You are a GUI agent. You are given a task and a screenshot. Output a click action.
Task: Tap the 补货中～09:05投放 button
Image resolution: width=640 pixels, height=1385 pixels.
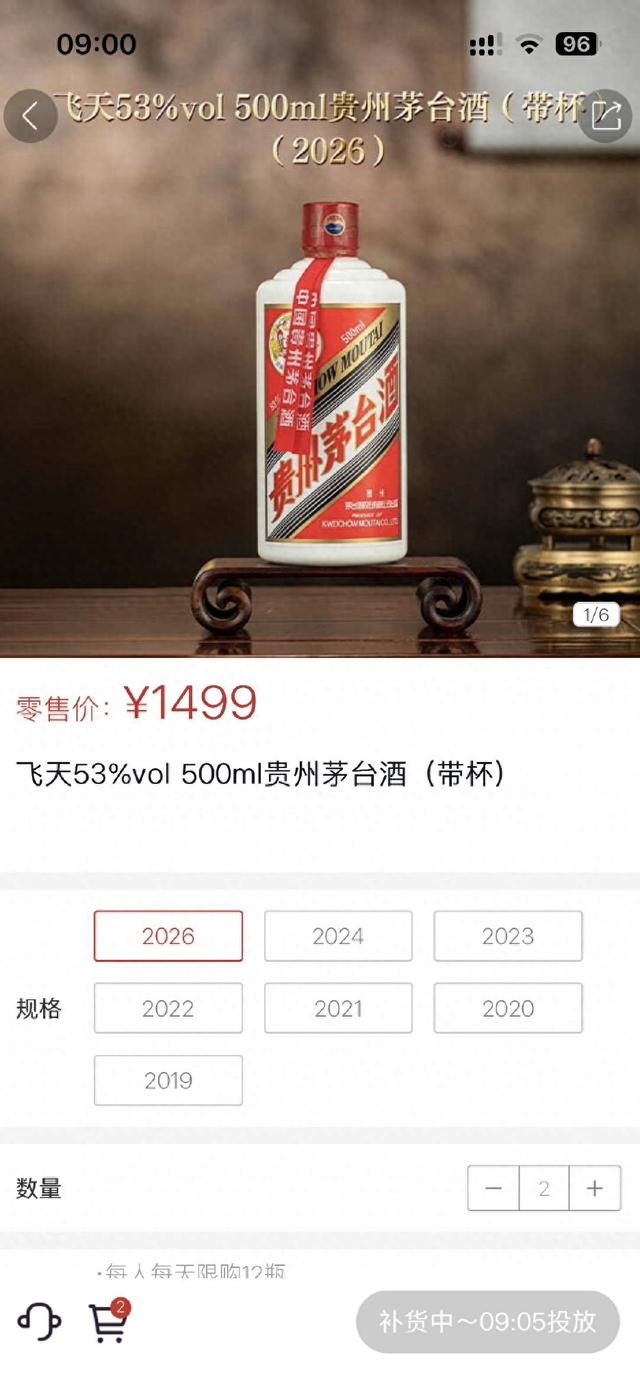[x=487, y=1322]
